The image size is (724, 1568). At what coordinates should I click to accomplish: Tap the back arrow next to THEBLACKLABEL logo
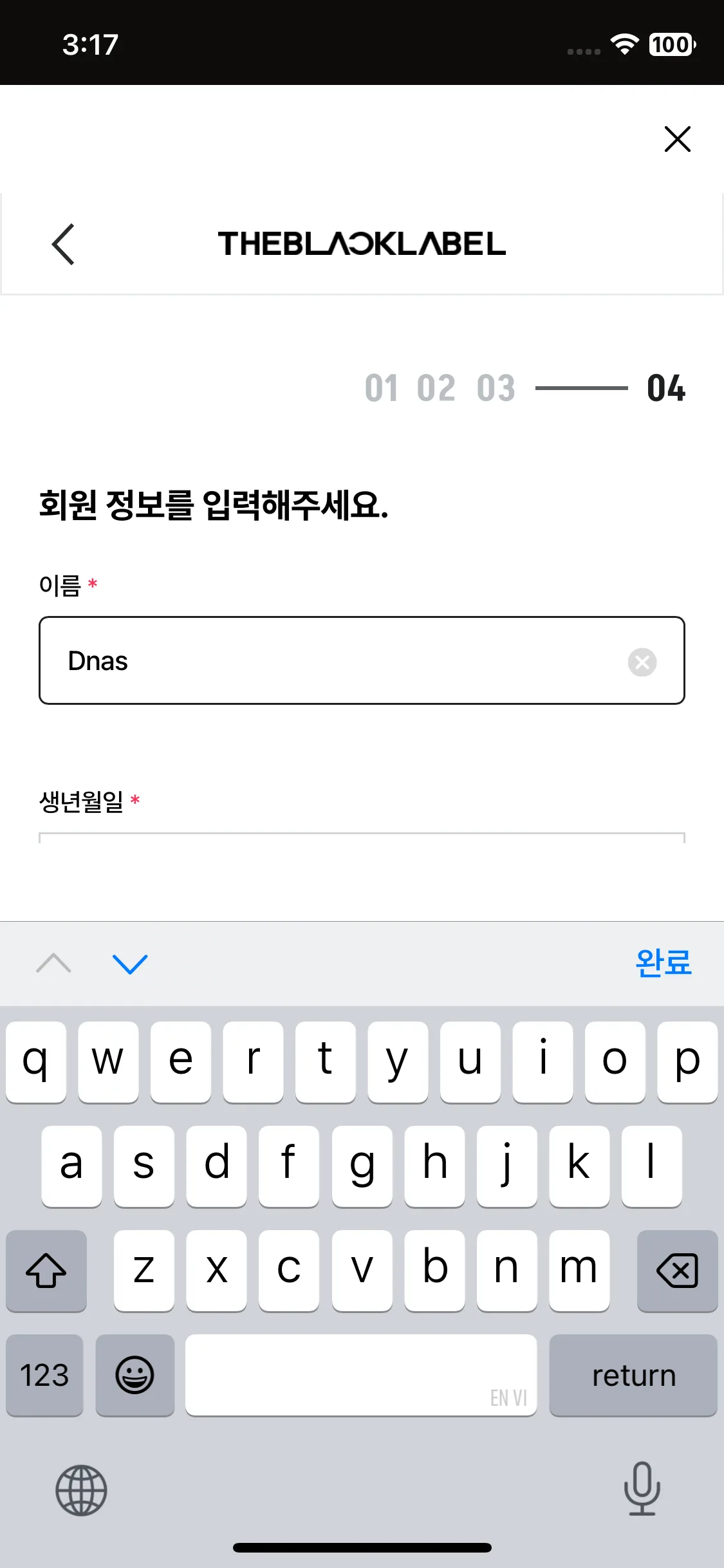point(62,245)
